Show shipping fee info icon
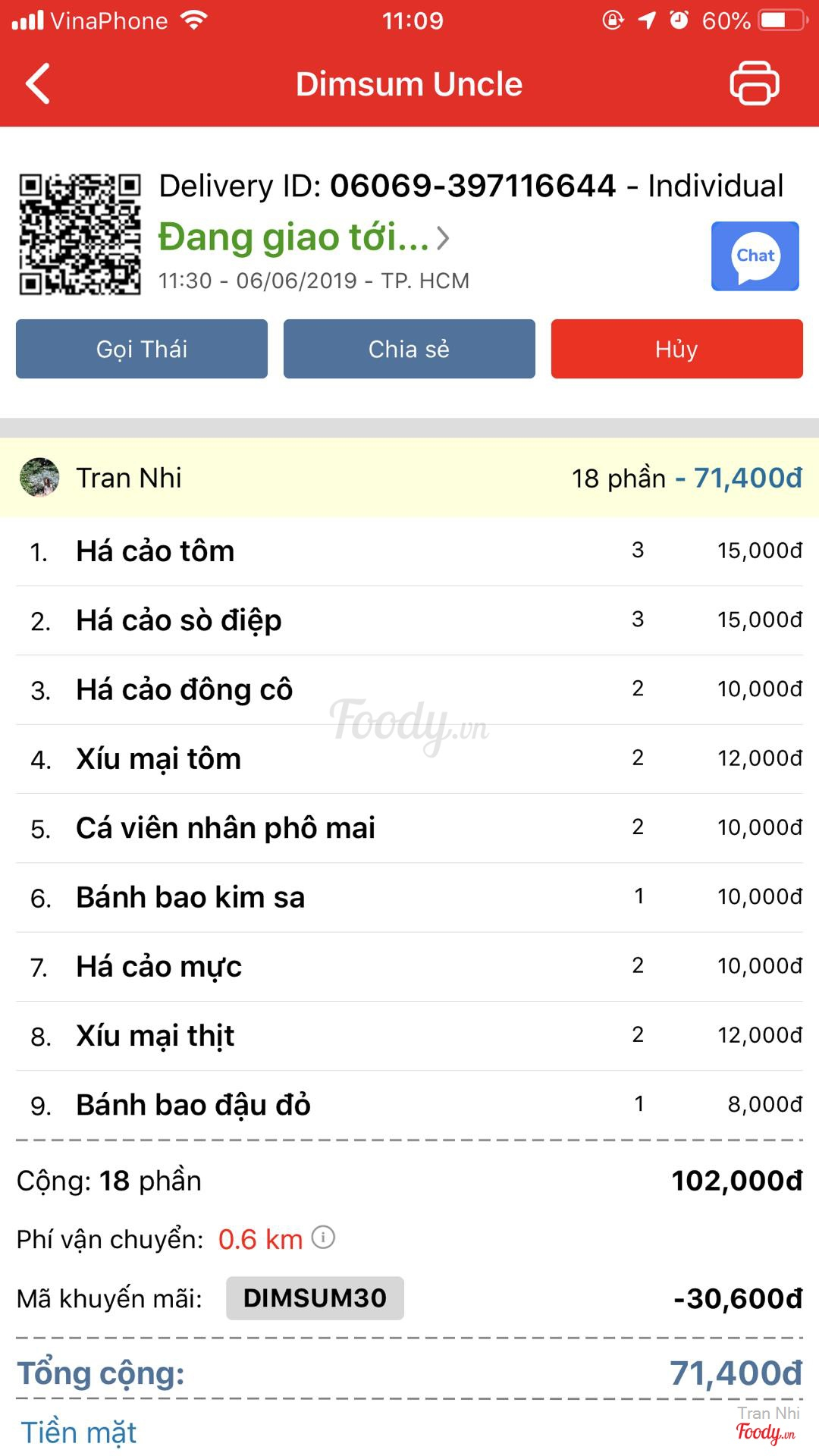Image resolution: width=819 pixels, height=1456 pixels. click(x=323, y=1238)
